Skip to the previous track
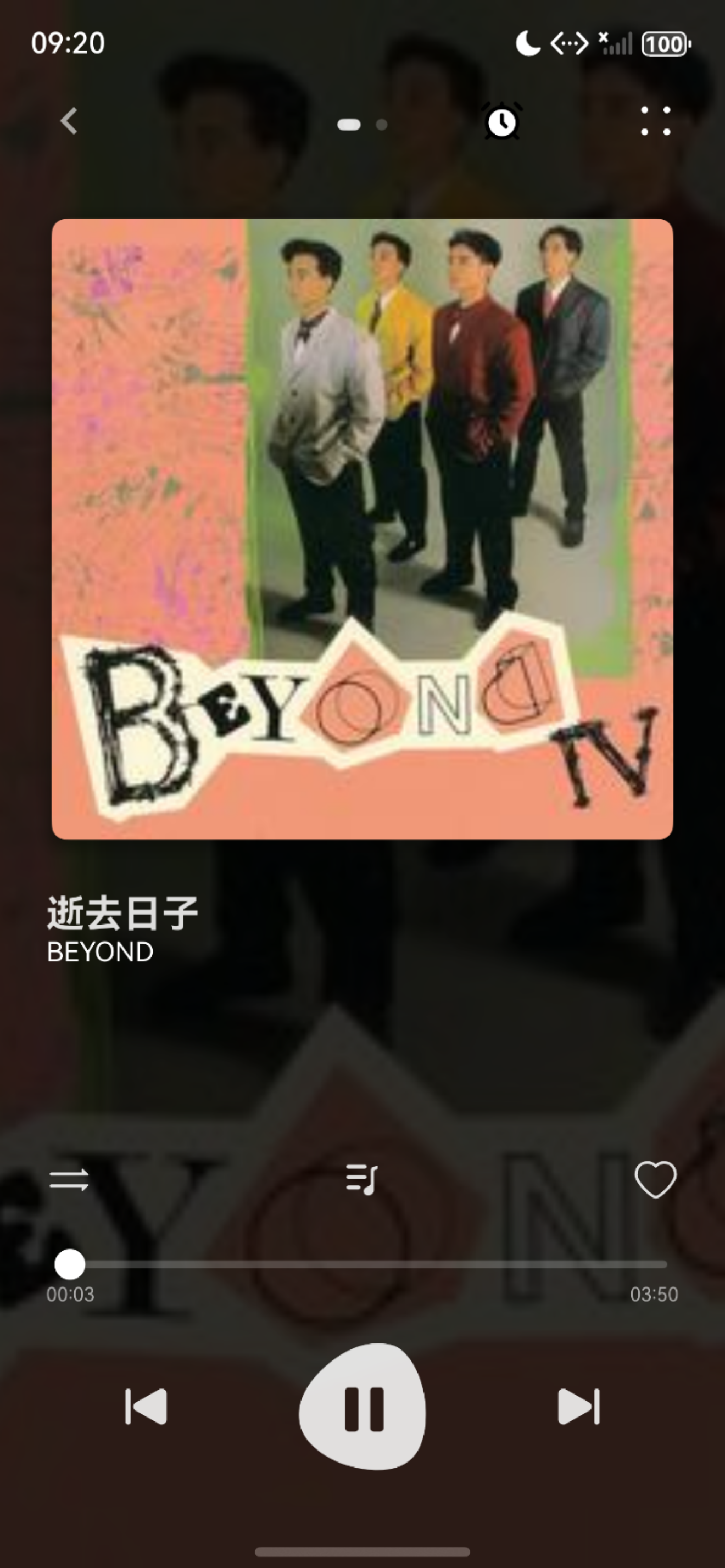 (146, 1407)
